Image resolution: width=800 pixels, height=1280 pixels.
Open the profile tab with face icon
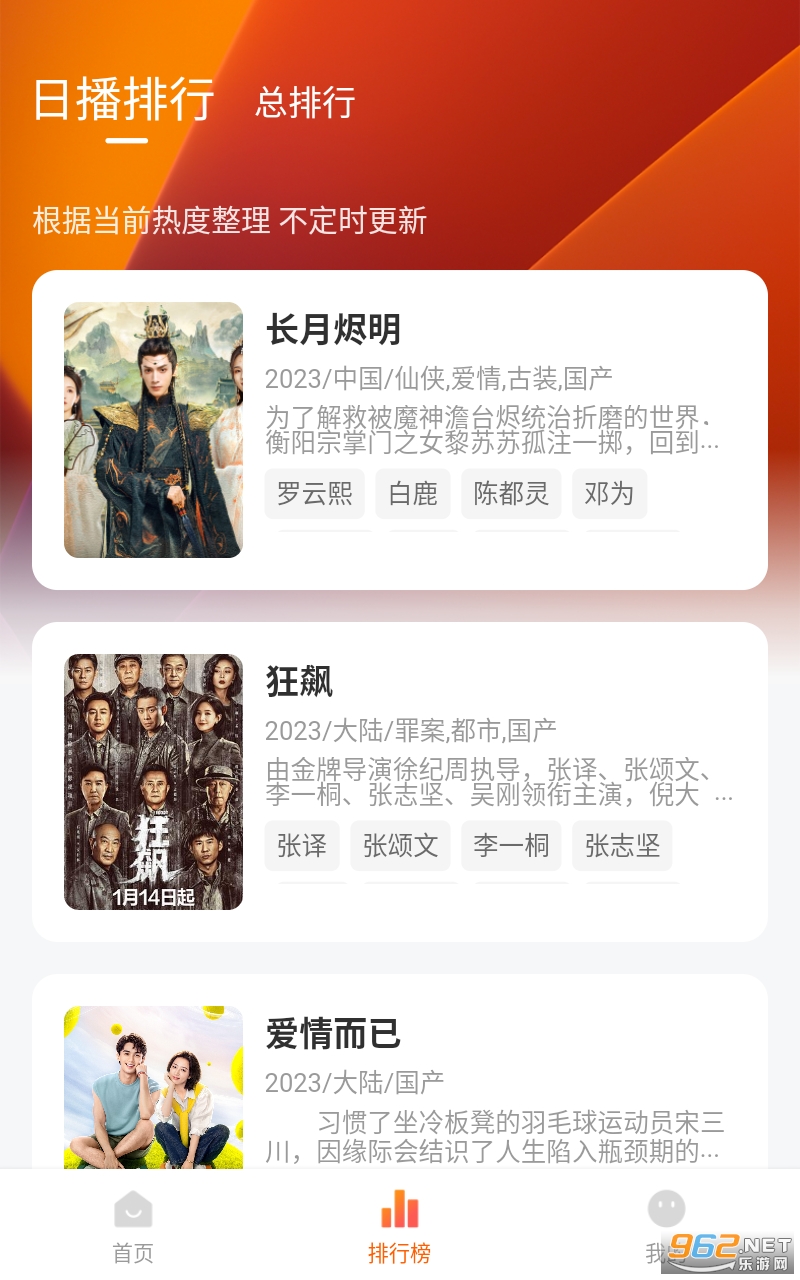tap(666, 1225)
